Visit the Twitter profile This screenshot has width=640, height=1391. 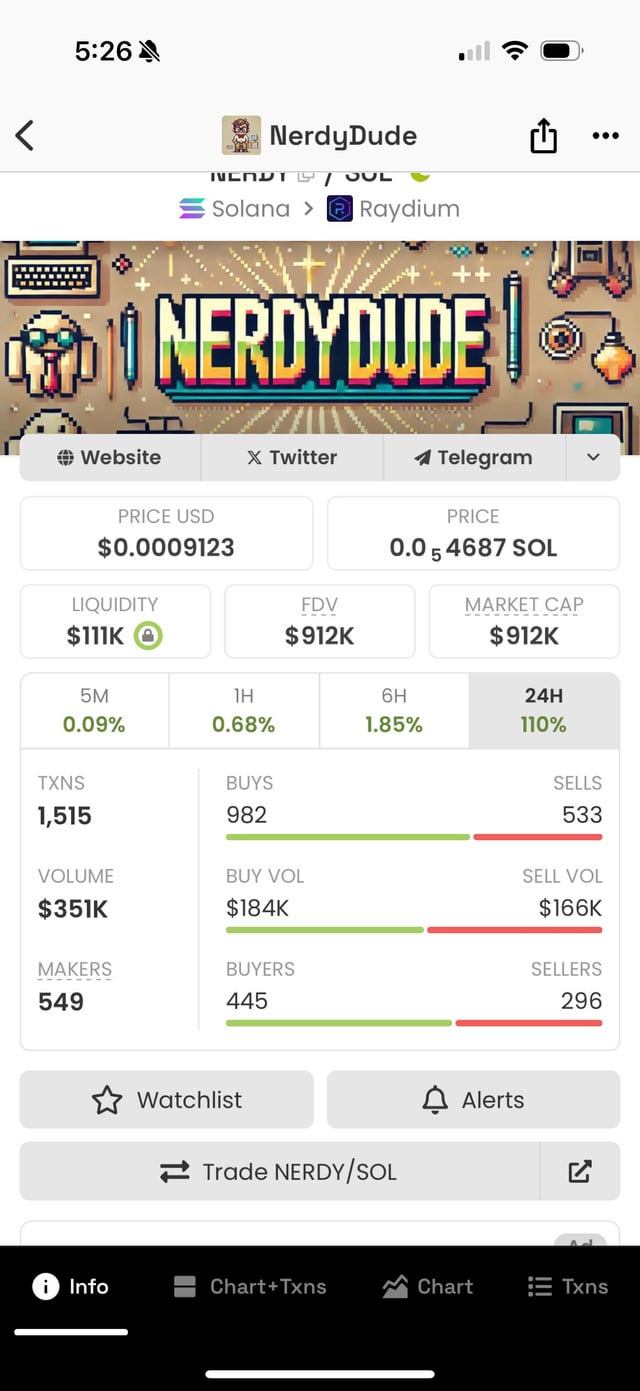pos(292,458)
